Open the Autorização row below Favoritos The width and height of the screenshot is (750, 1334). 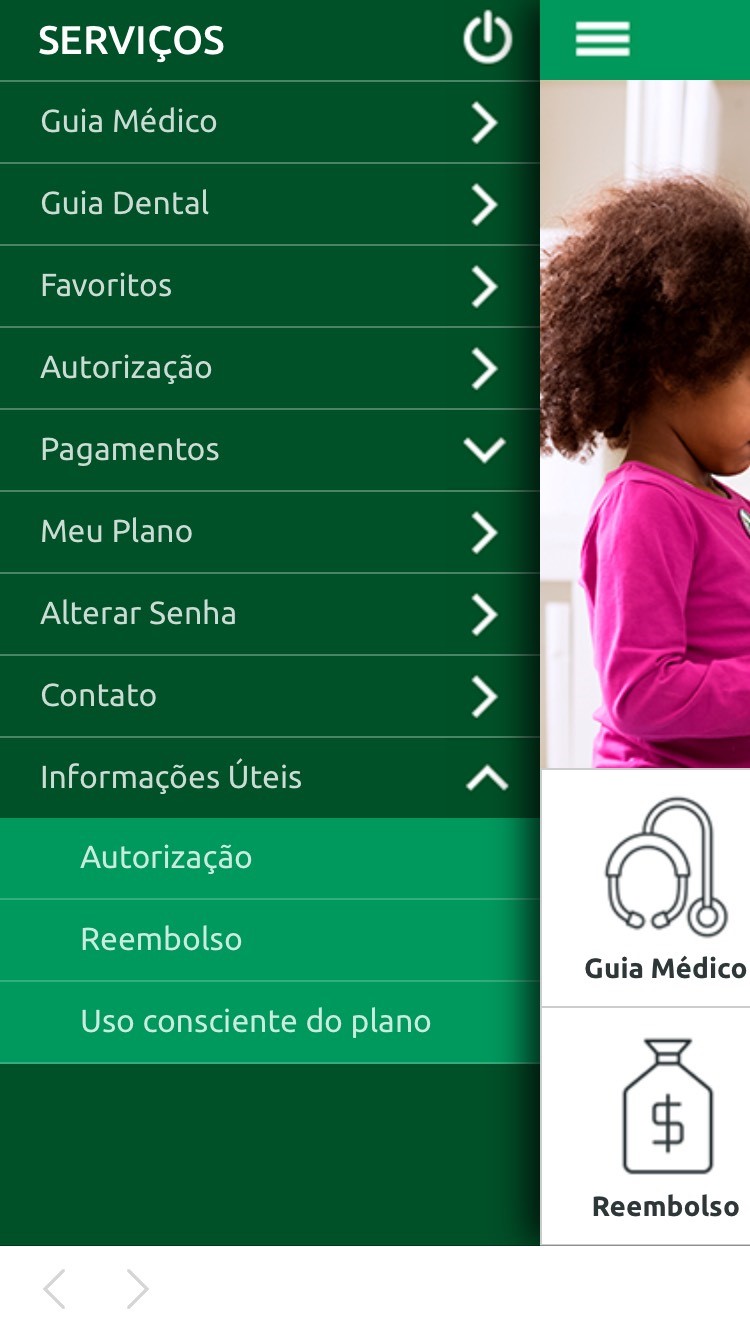pyautogui.click(x=270, y=368)
